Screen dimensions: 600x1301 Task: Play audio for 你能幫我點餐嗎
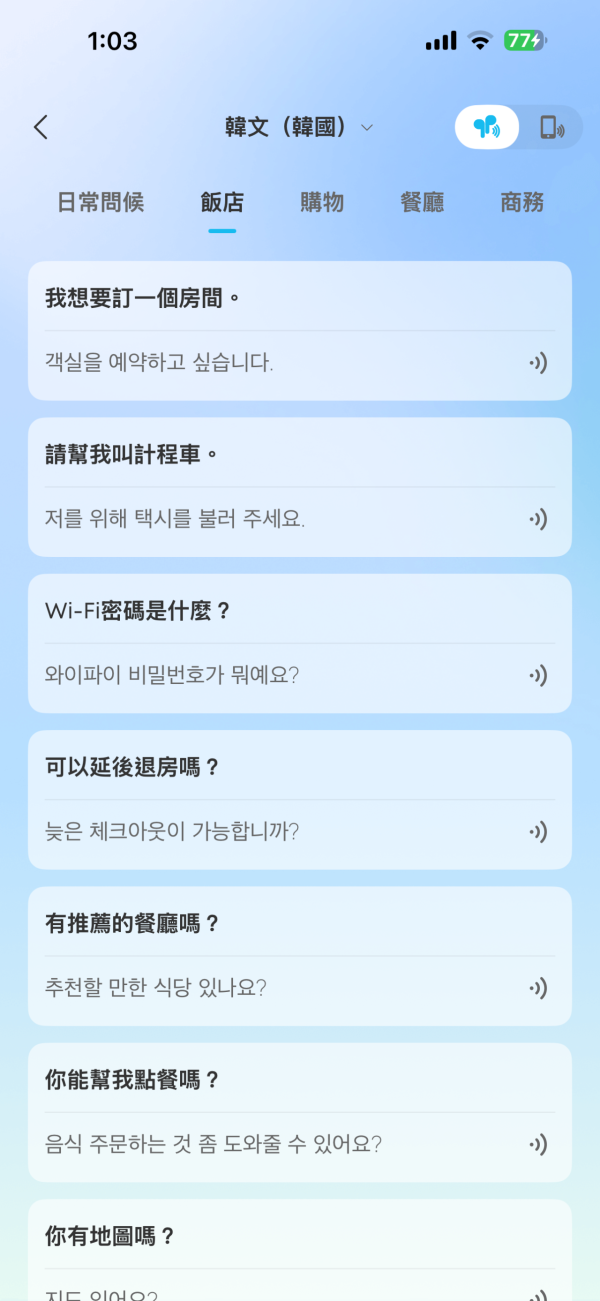[x=538, y=1144]
